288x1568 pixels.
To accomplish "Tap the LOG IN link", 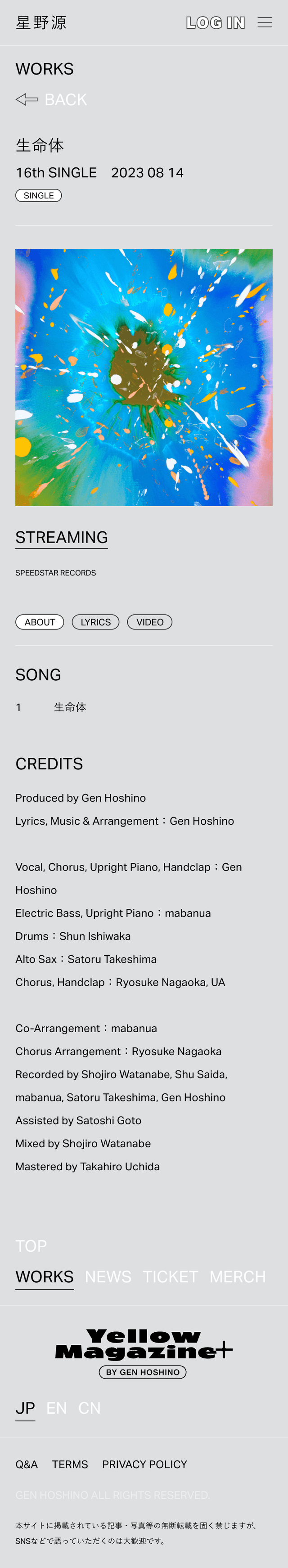I will (x=216, y=23).
